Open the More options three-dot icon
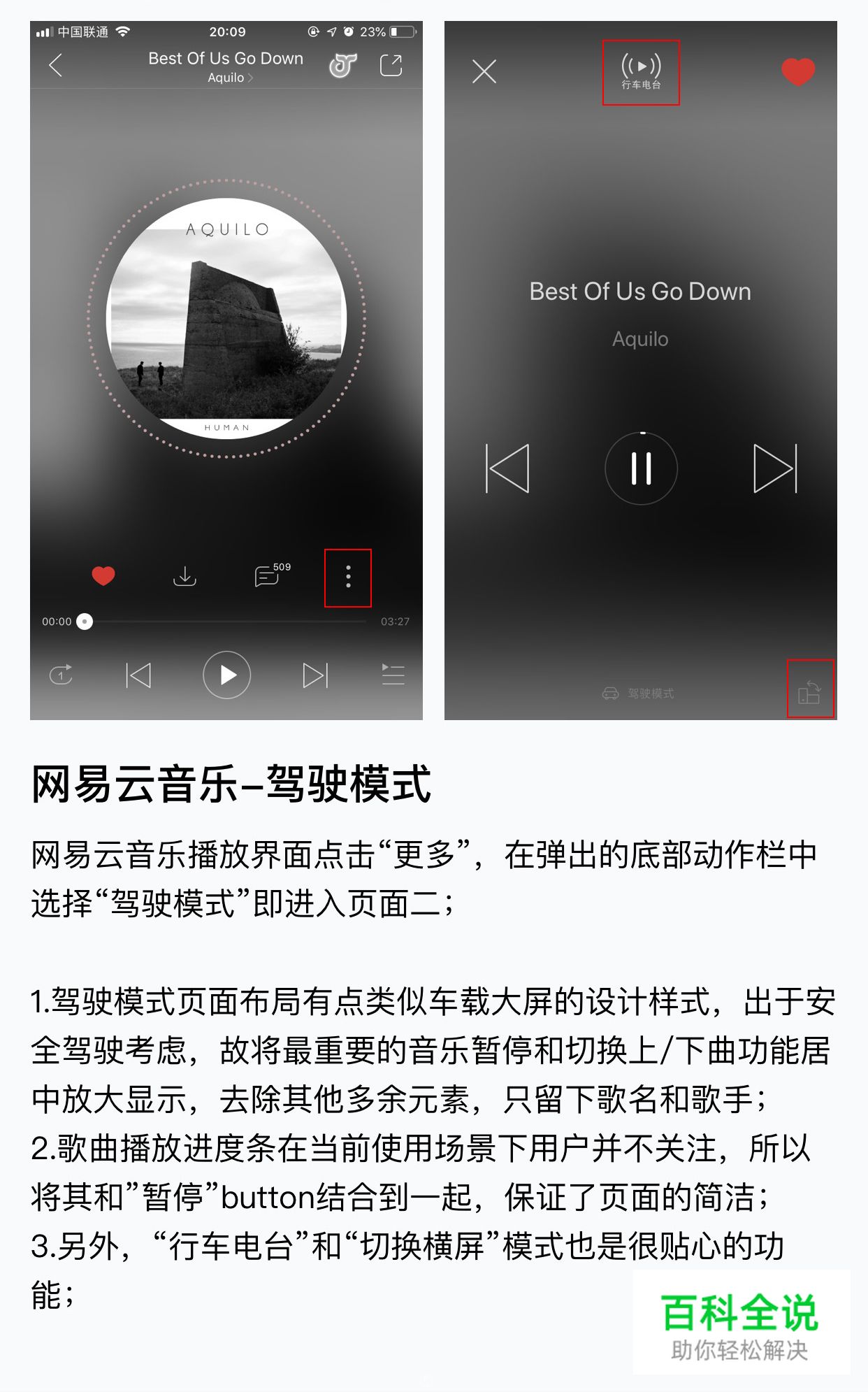 (346, 577)
